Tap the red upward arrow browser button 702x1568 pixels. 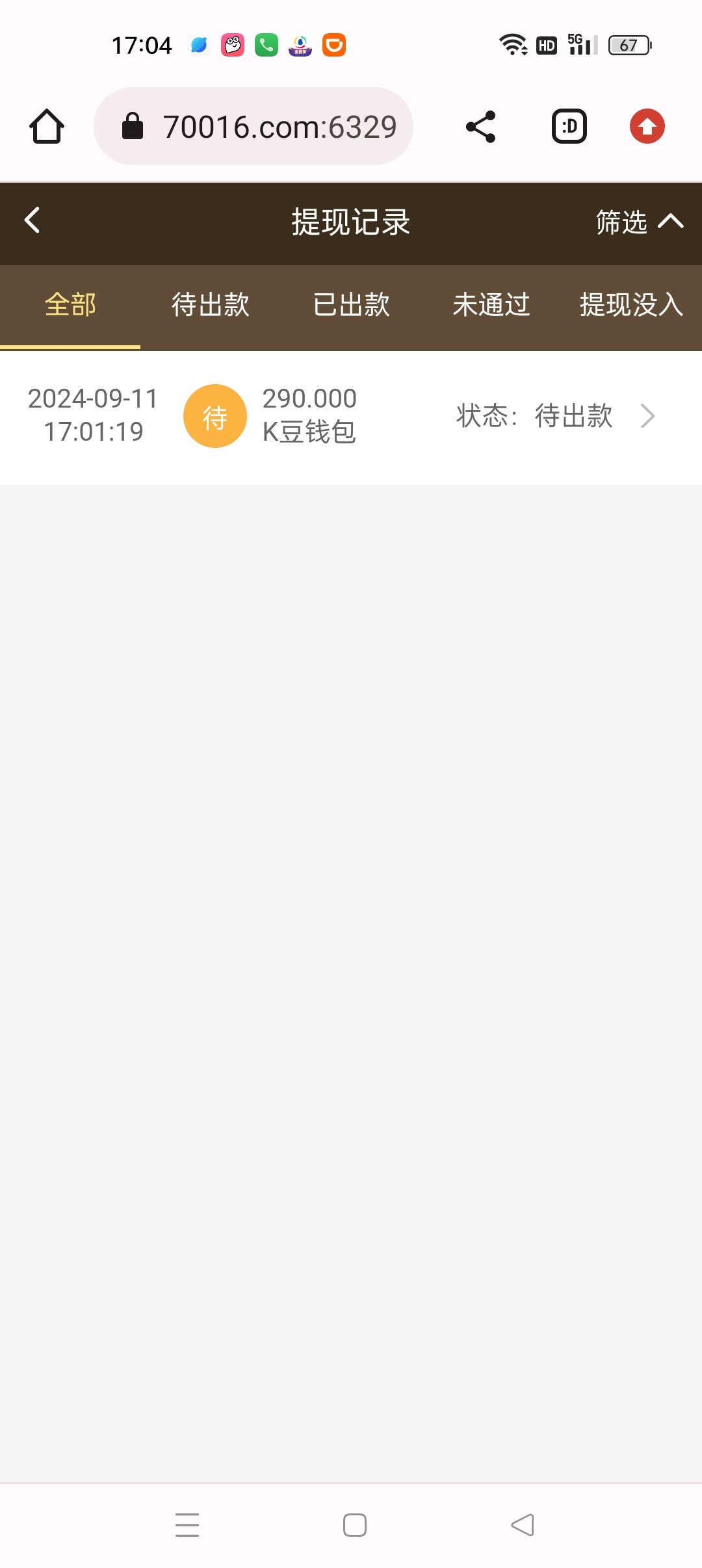point(647,126)
